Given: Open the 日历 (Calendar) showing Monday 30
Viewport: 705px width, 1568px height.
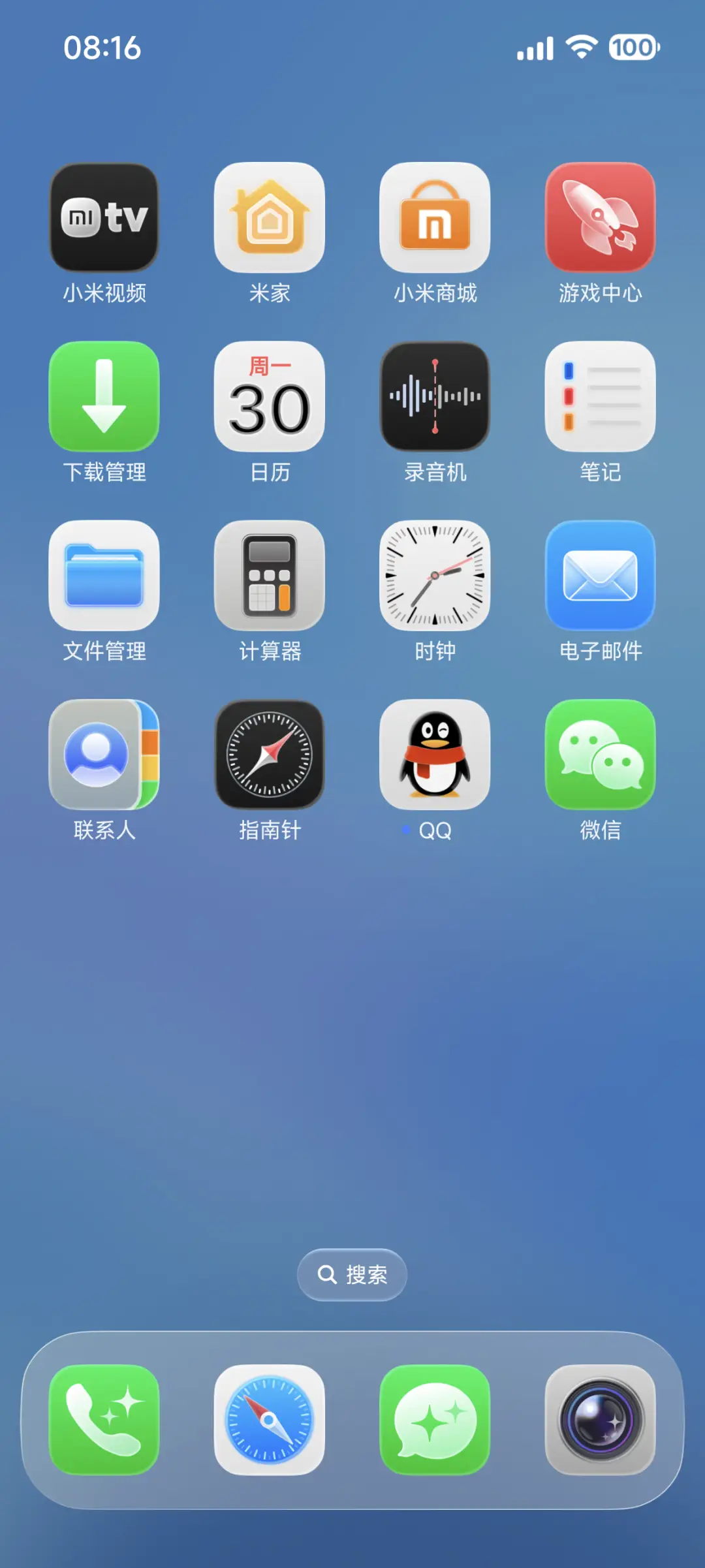Looking at the screenshot, I should [x=270, y=397].
